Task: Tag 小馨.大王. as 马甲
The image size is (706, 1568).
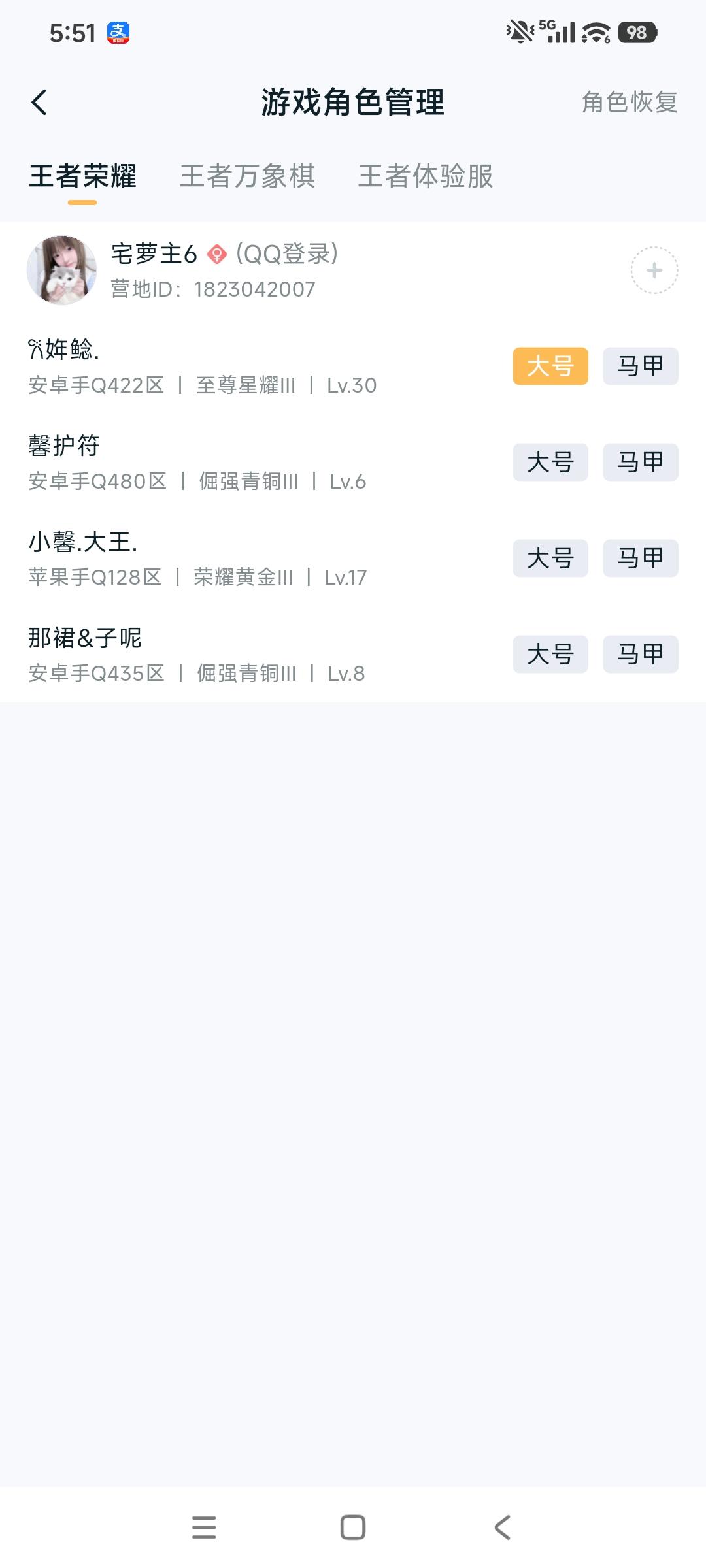Action: click(x=639, y=559)
